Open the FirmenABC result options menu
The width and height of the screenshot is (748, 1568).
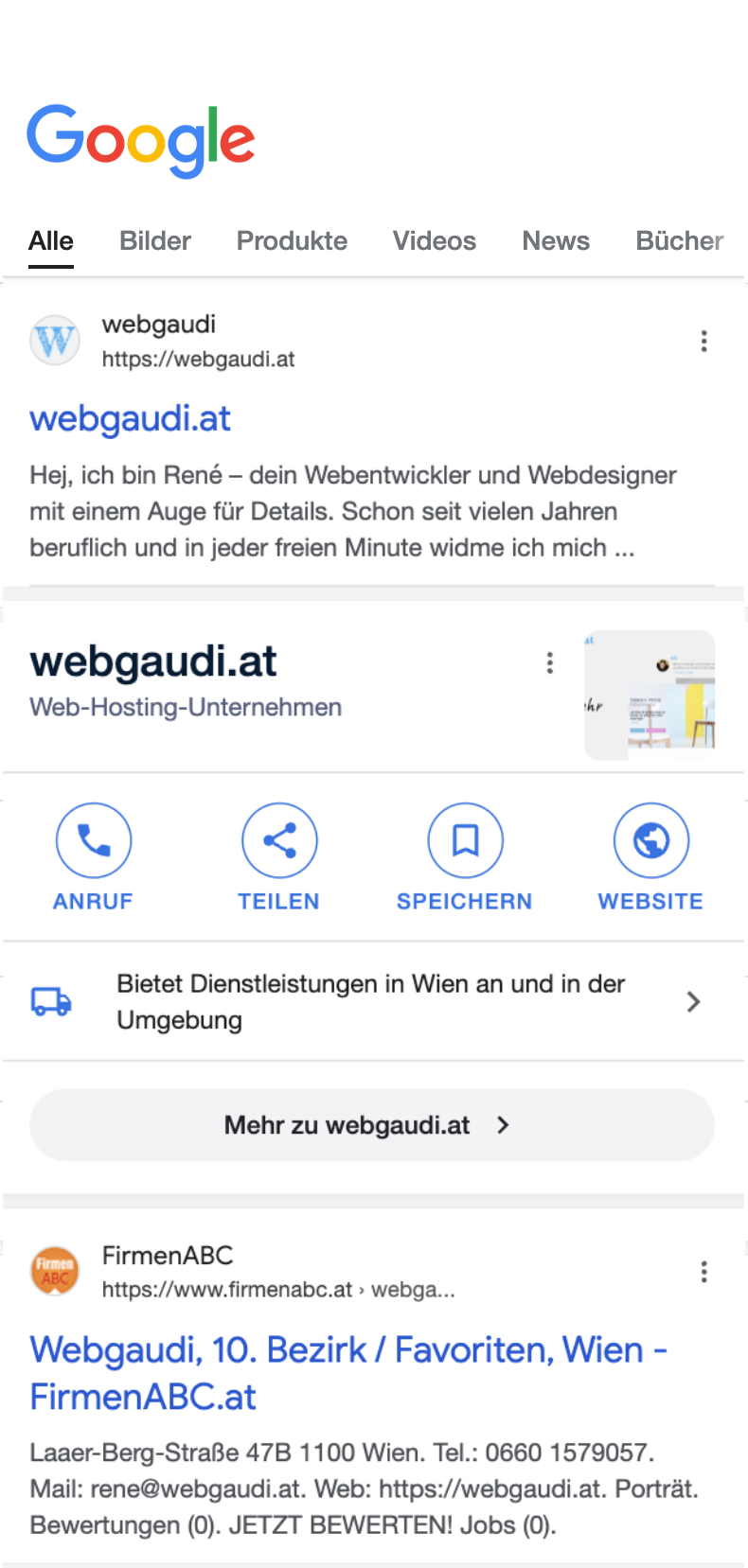point(704,1271)
